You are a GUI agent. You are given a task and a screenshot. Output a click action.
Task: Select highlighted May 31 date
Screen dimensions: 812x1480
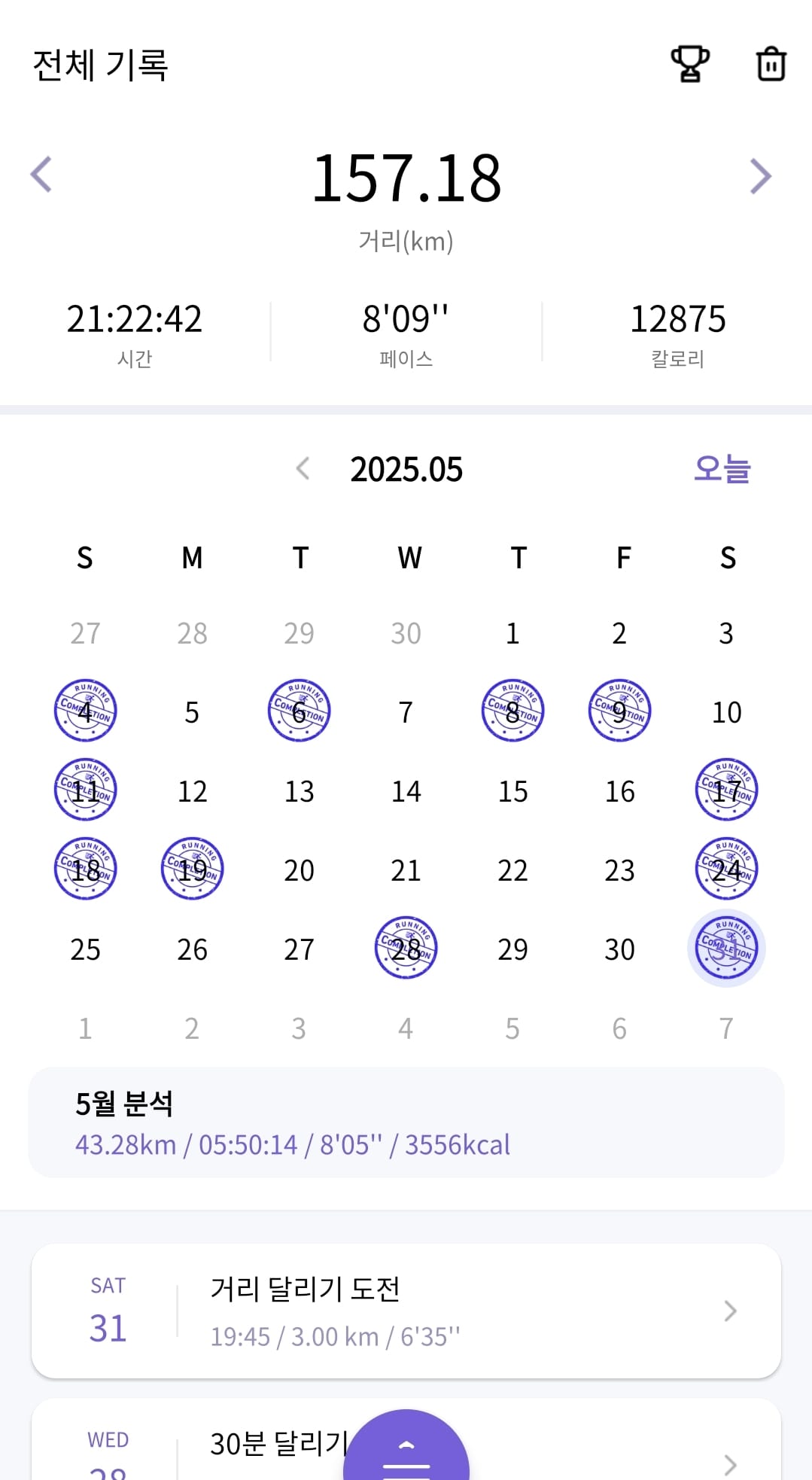[x=726, y=948]
